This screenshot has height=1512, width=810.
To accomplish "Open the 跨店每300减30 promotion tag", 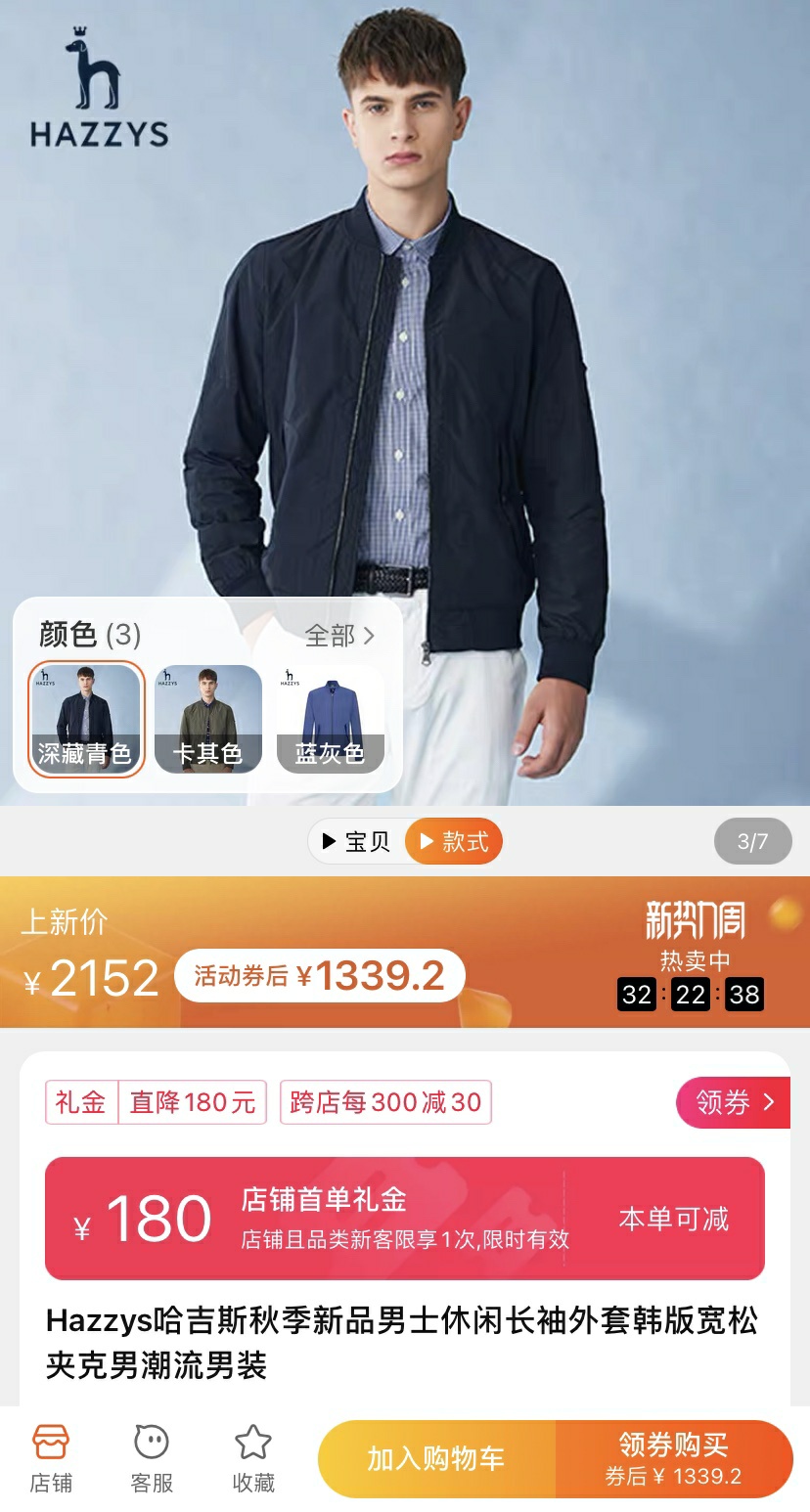I will (x=385, y=1102).
